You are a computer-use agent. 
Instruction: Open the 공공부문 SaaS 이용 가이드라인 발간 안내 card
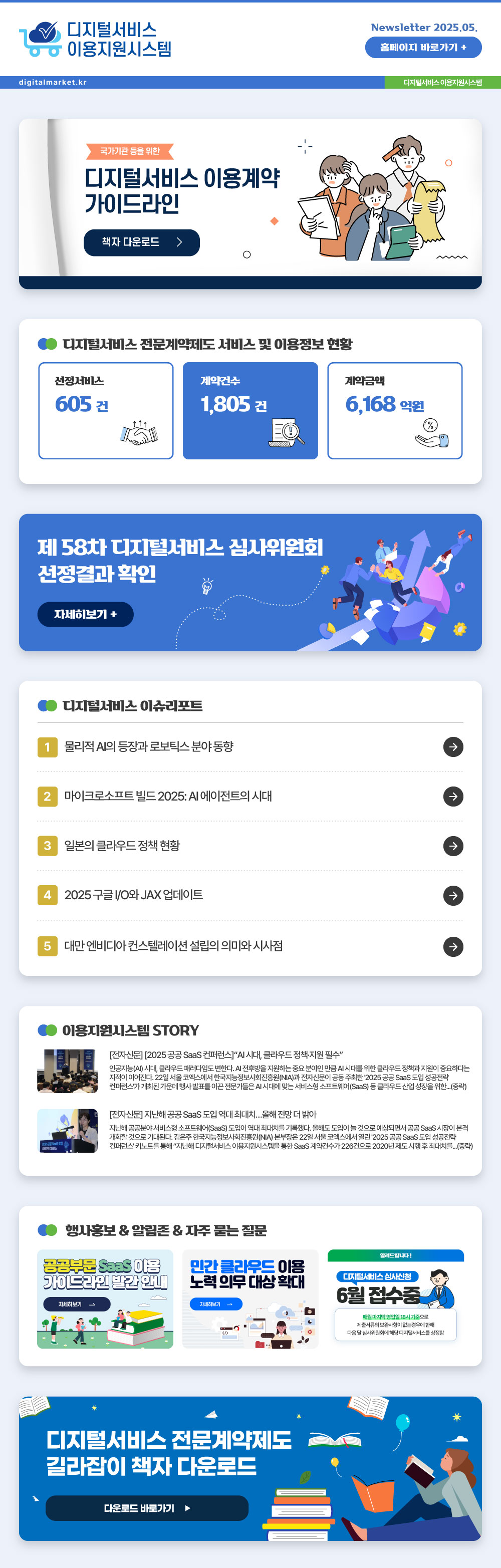(x=105, y=1298)
